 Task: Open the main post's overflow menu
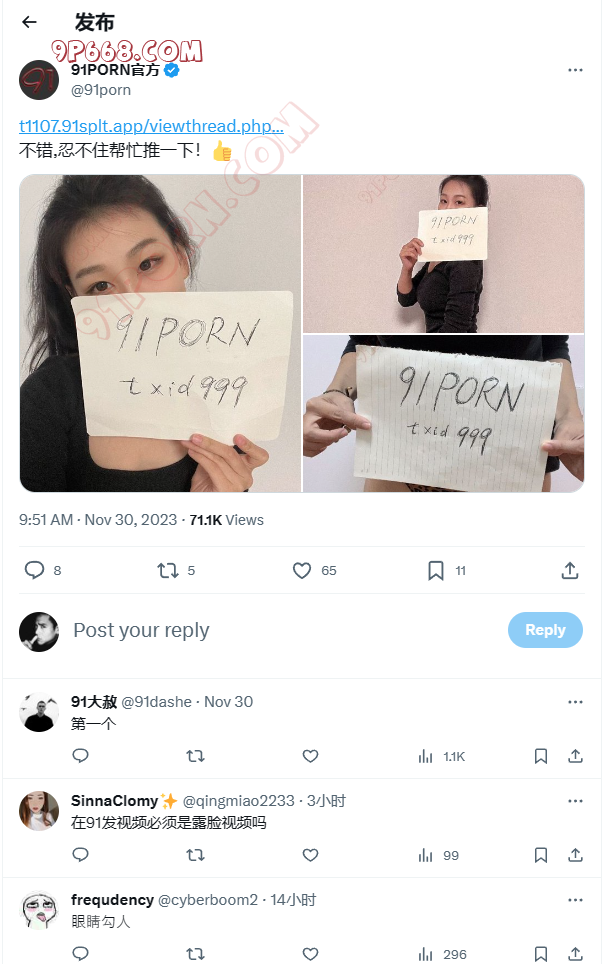[575, 70]
